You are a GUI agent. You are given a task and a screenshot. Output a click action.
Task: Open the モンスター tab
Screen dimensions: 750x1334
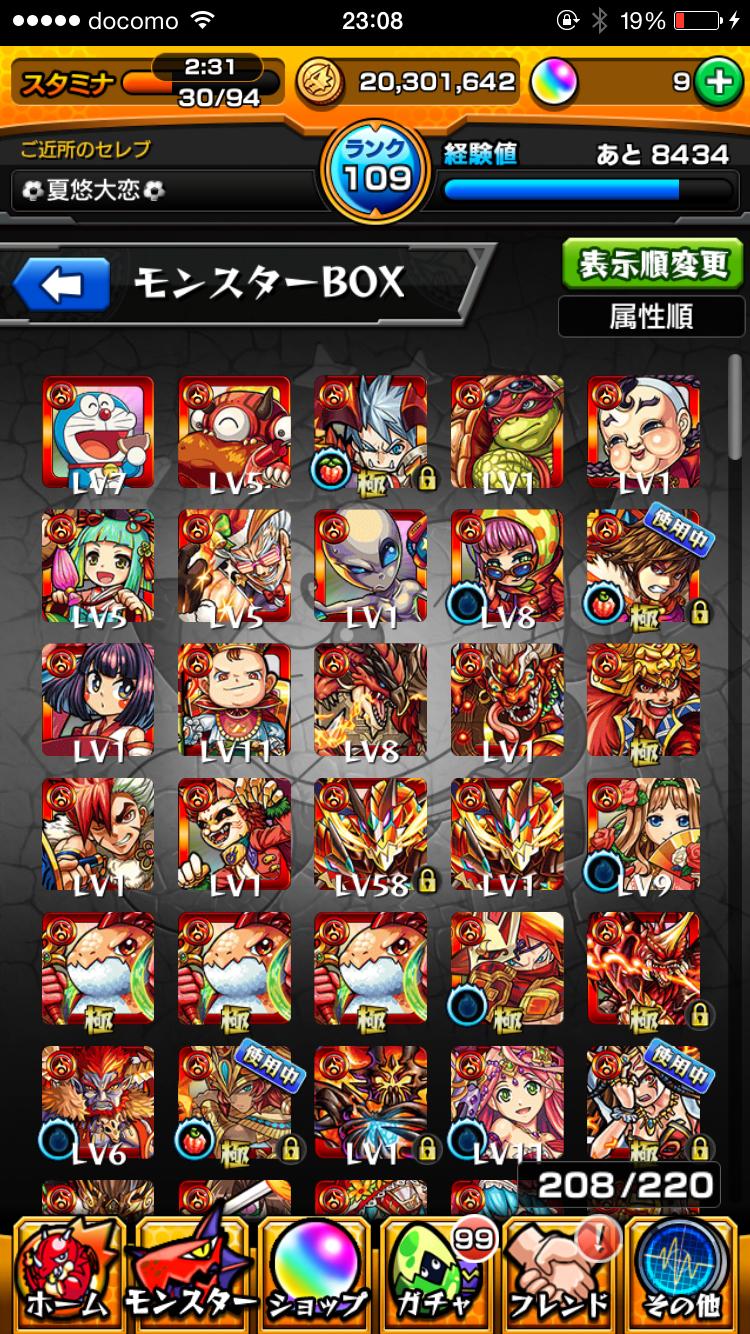(190, 1273)
